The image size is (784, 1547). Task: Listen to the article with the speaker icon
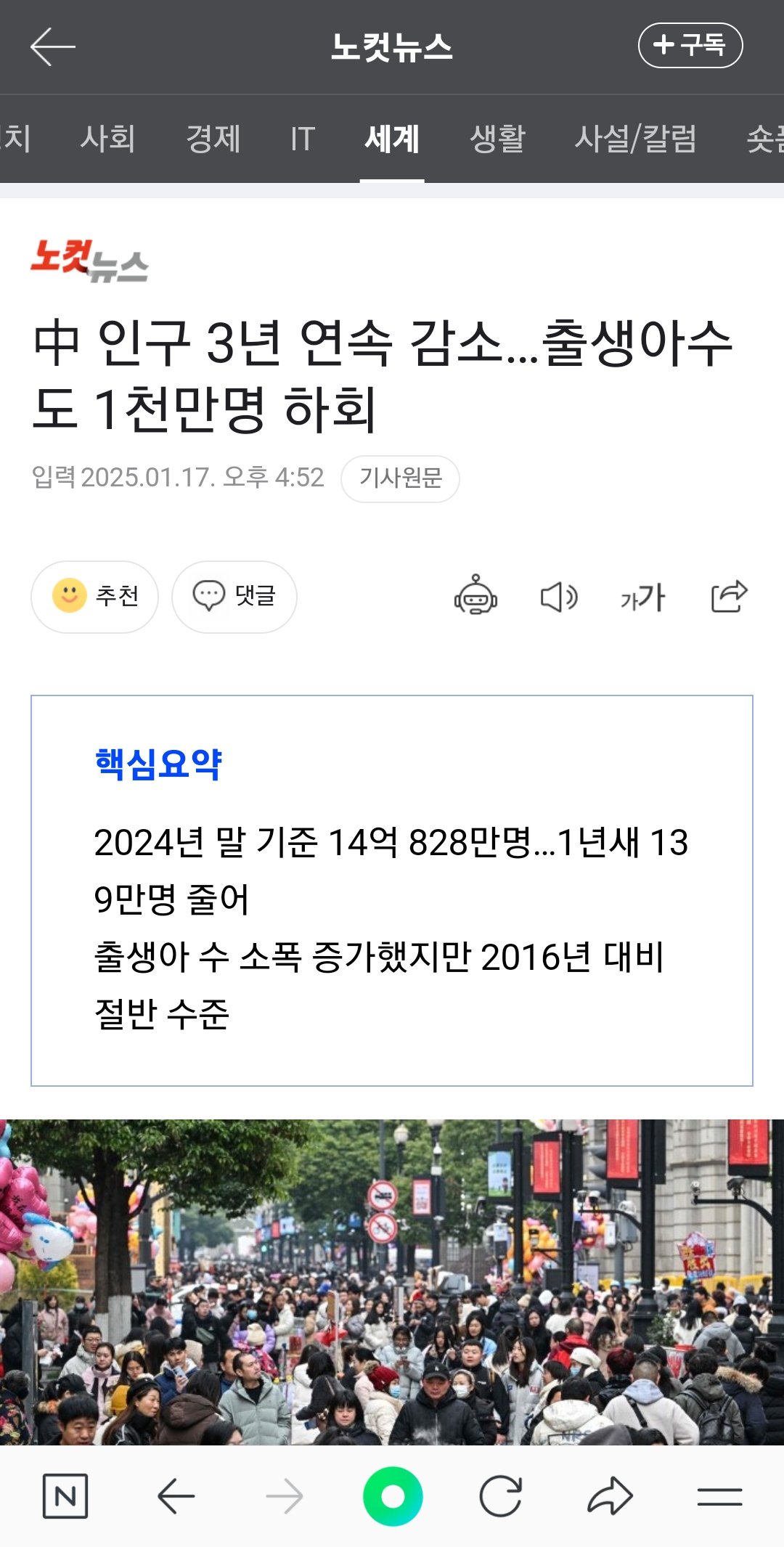(559, 597)
